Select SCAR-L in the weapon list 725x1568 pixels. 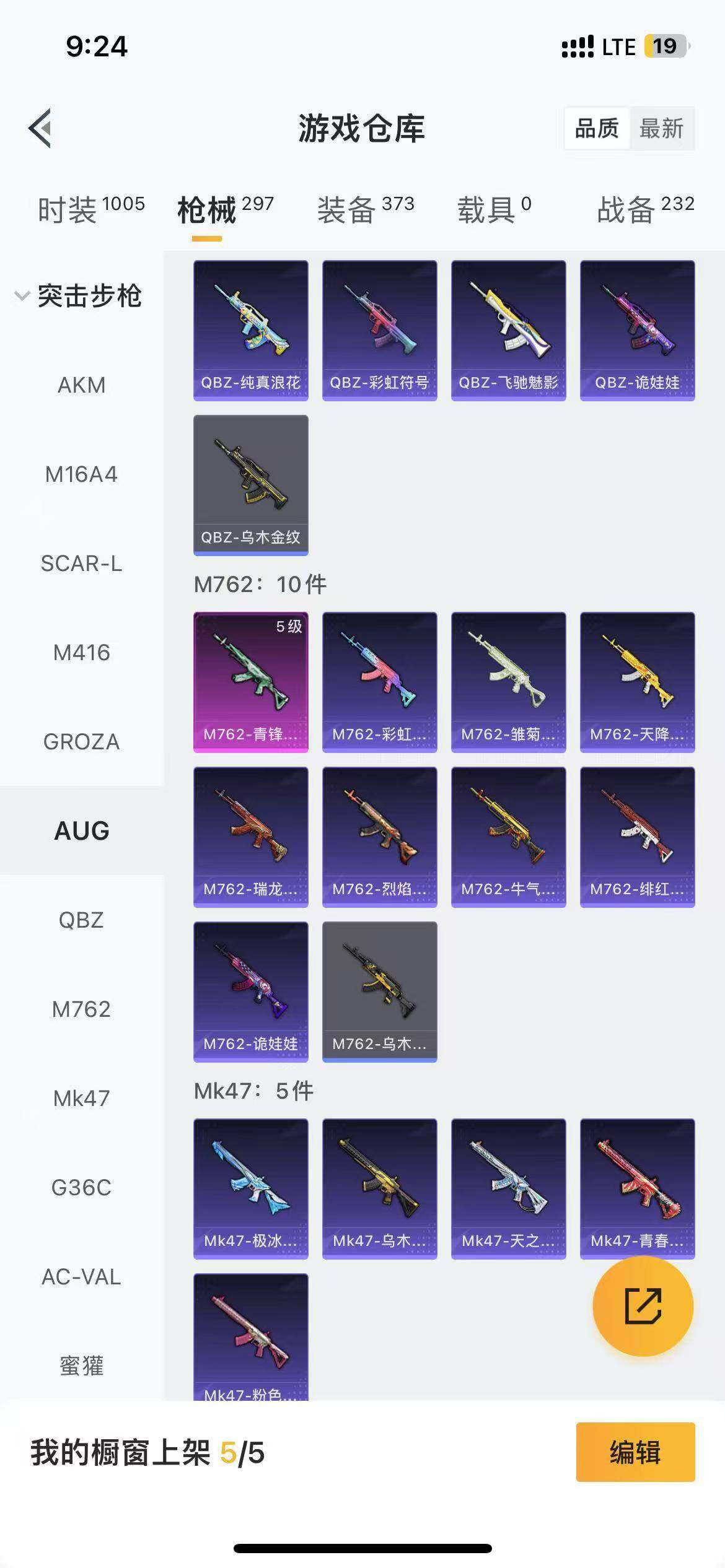pos(81,564)
